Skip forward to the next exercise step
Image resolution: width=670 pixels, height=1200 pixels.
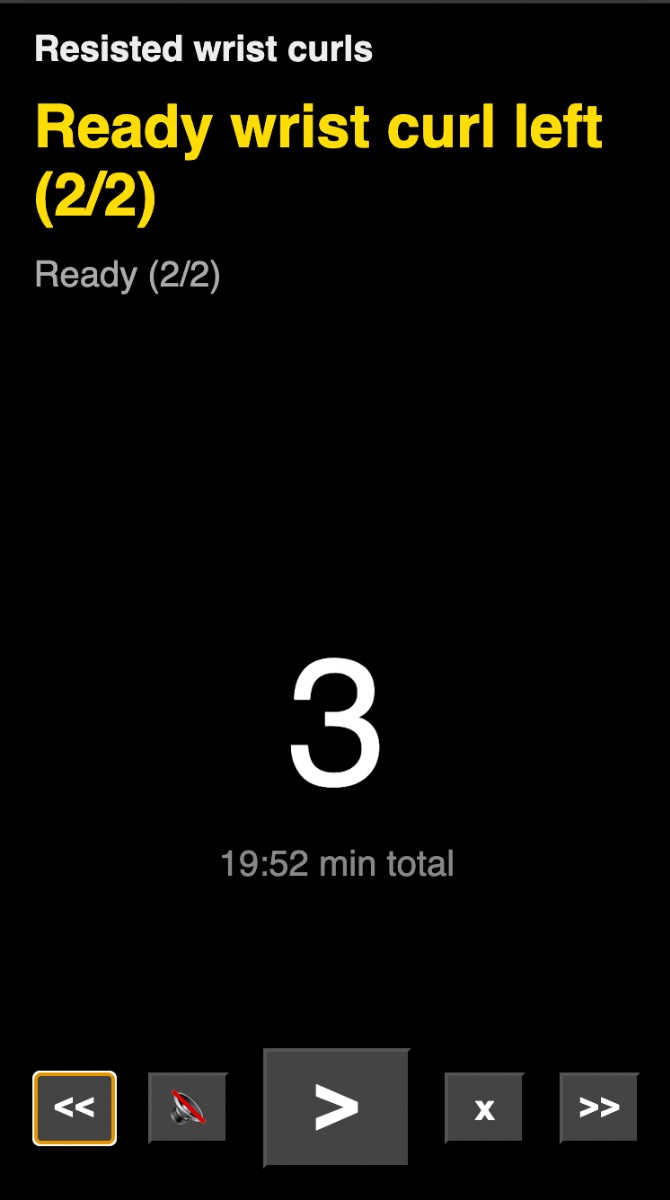pyautogui.click(x=598, y=1108)
